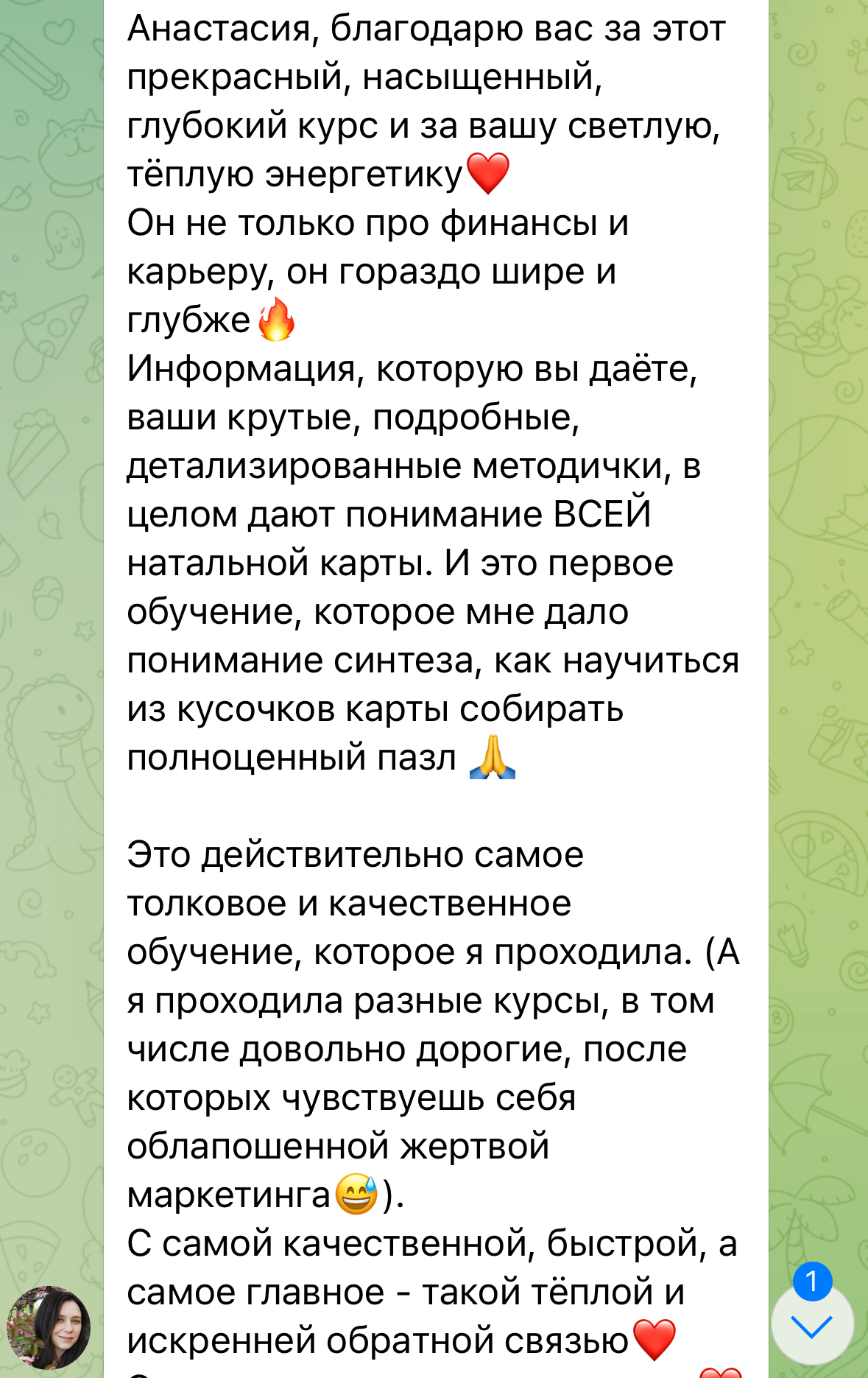Open the sender's profile avatar
The width and height of the screenshot is (868, 1378).
(x=49, y=1328)
